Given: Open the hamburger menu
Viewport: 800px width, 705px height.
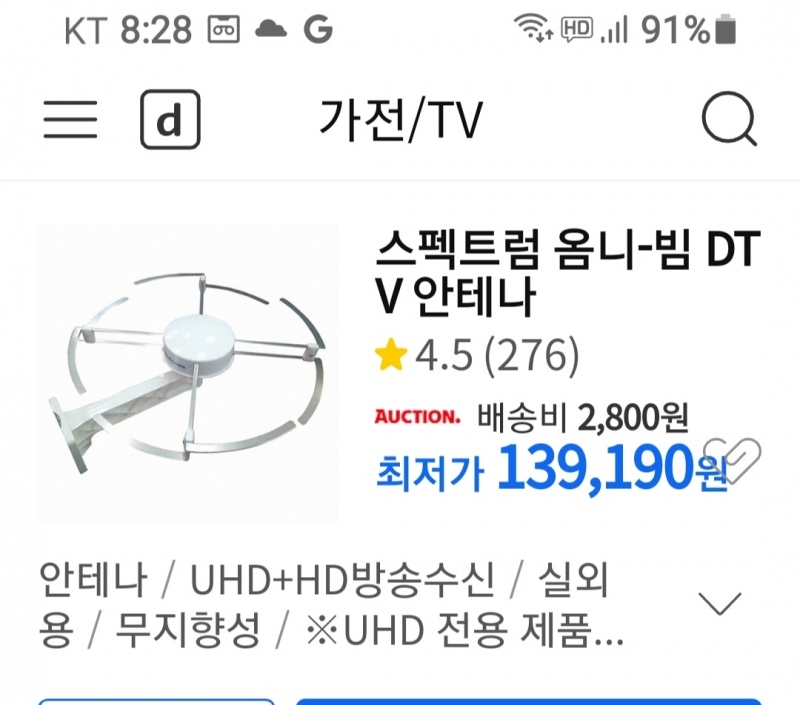Looking at the screenshot, I should [70, 120].
